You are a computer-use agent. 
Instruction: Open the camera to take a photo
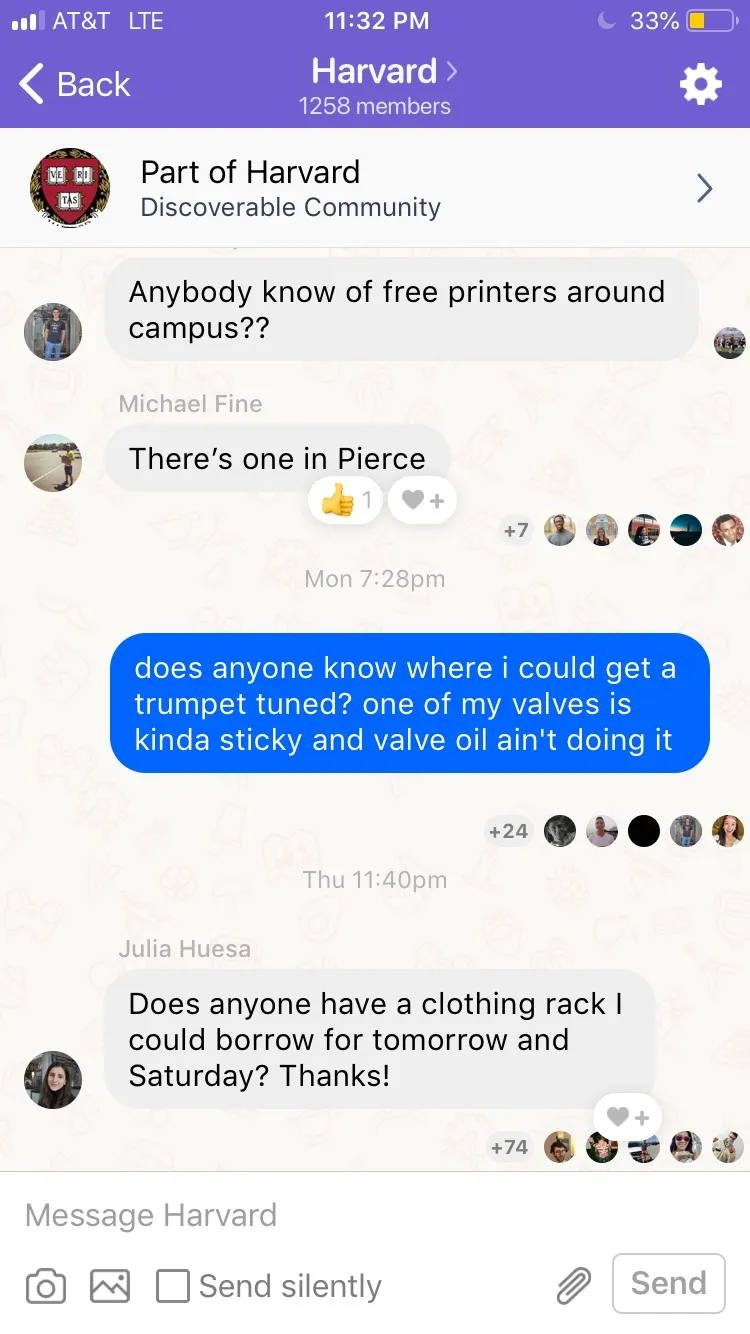[46, 1286]
